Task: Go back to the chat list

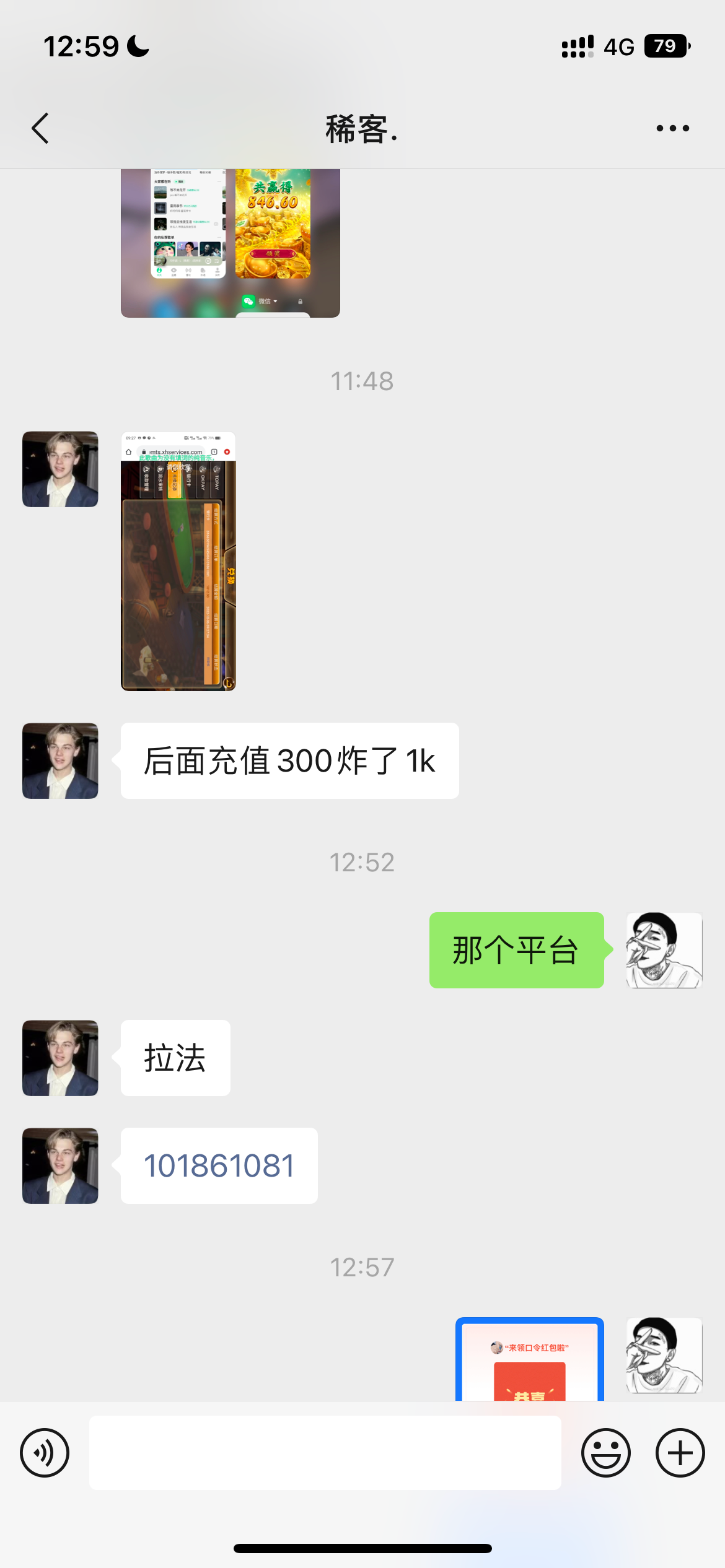Action: pos(40,129)
